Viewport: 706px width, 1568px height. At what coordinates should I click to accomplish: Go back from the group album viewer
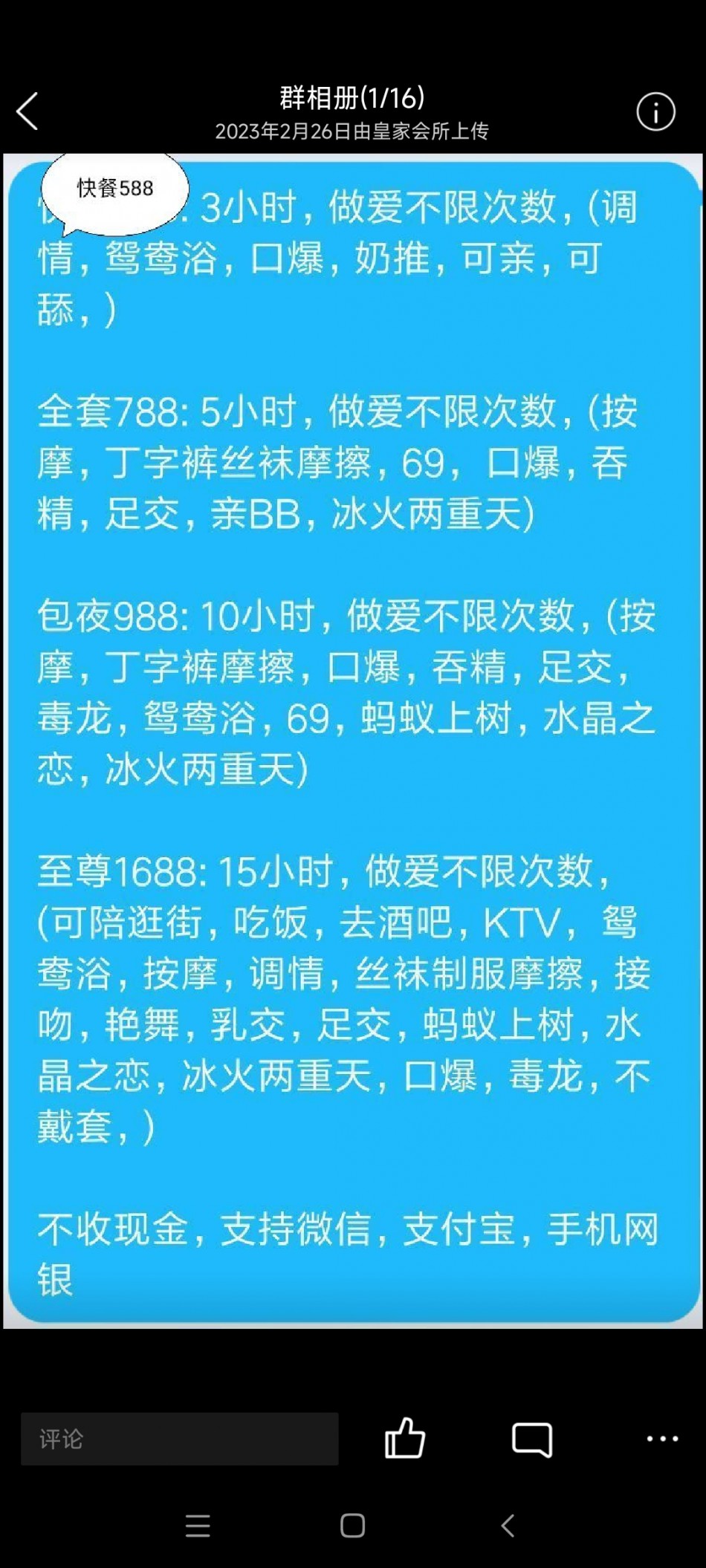pos(27,112)
